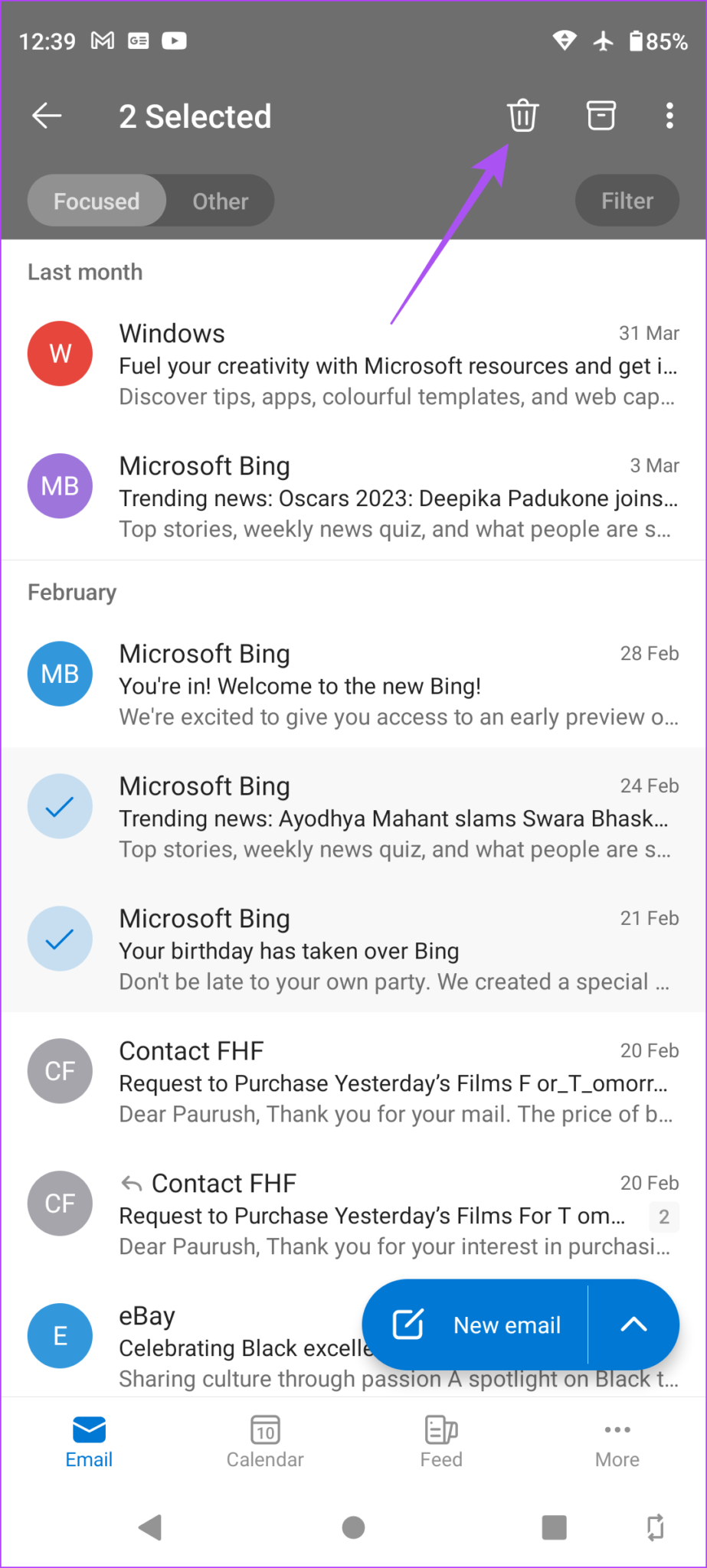The width and height of the screenshot is (707, 1568).
Task: Tap the back arrow to exit selection mode
Action: (46, 116)
